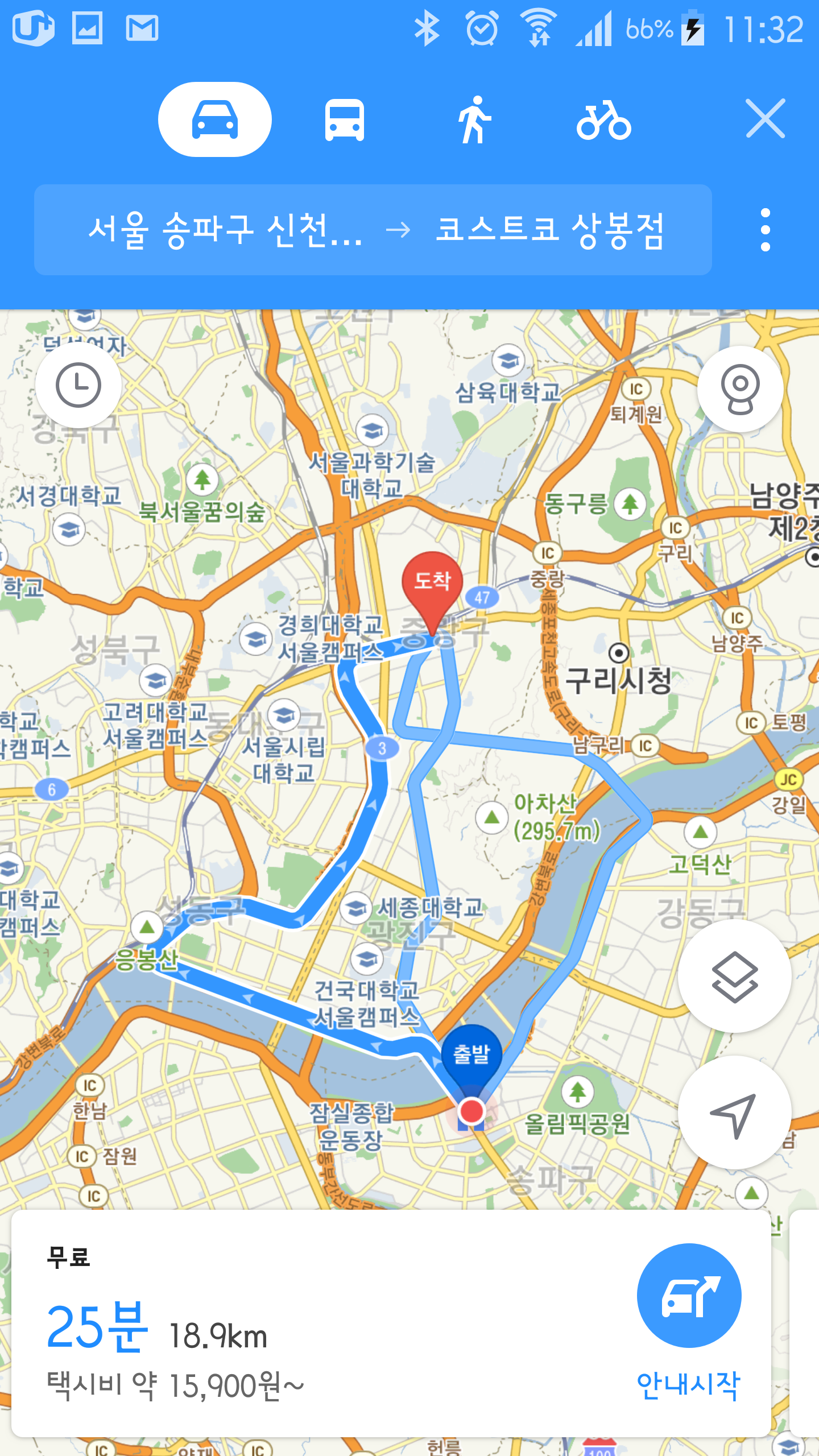
Task: Switch to public transit directions
Action: (x=344, y=119)
